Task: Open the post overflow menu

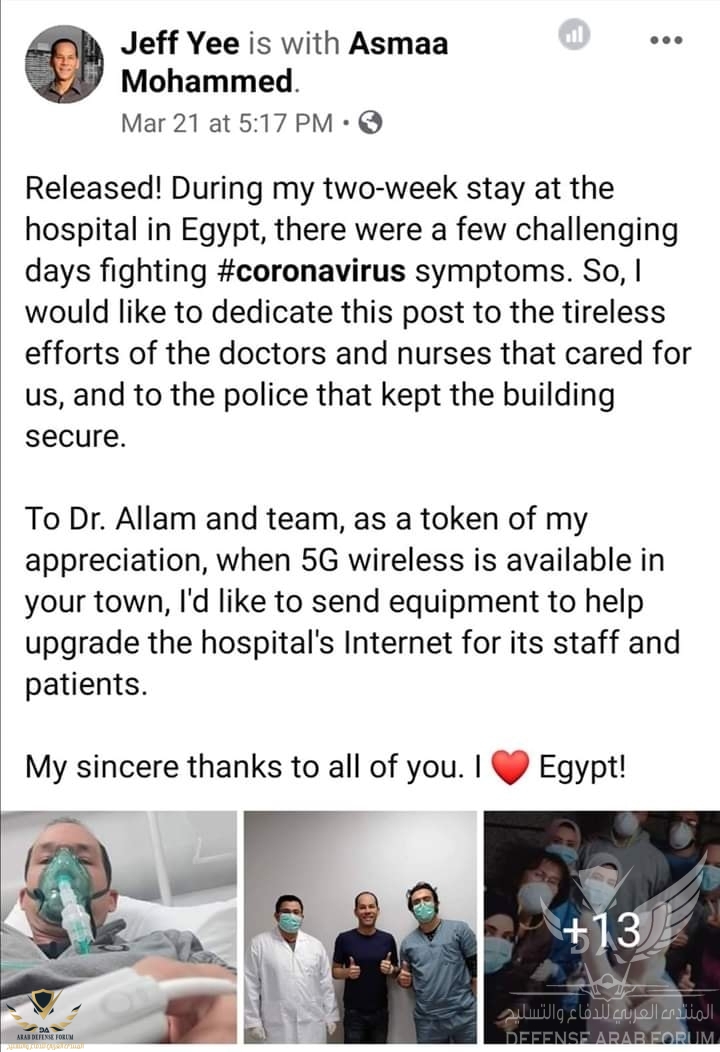Action: 666,40
